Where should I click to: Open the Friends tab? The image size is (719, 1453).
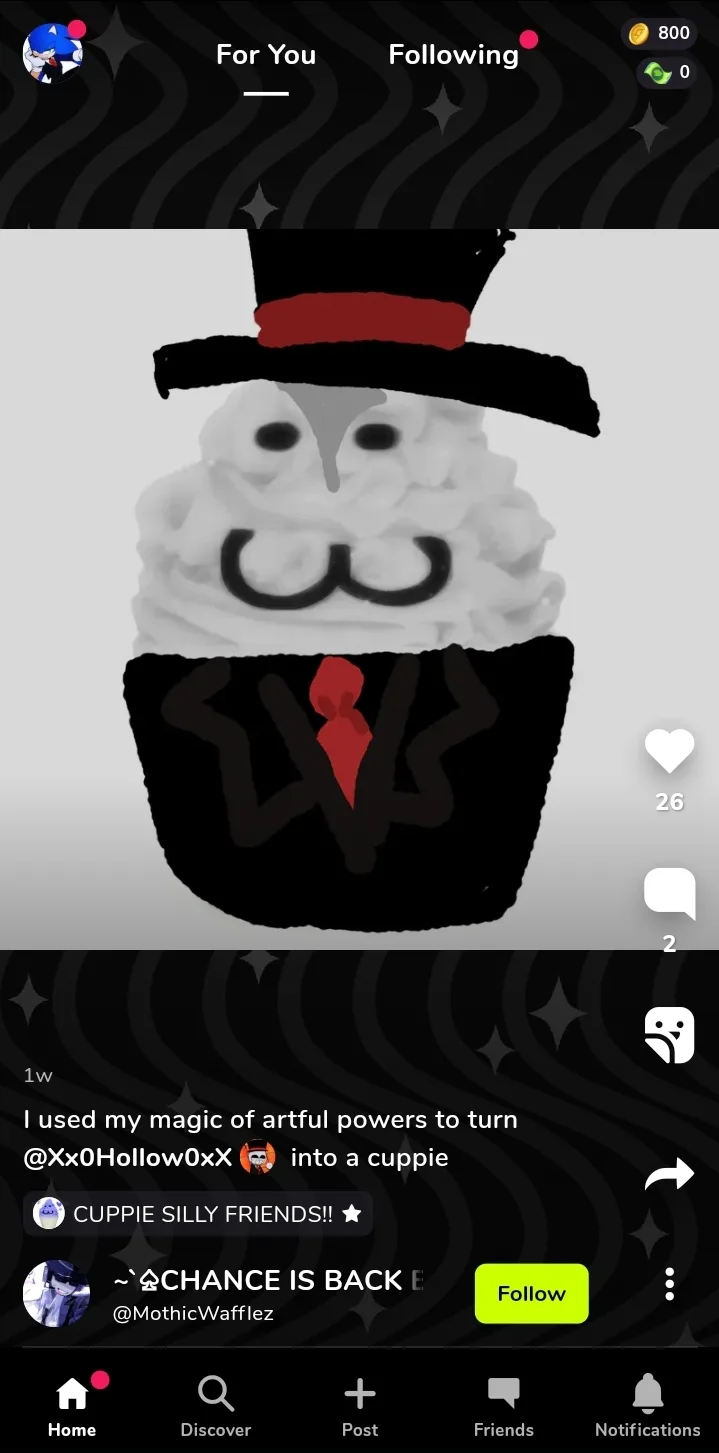pyautogui.click(x=503, y=1405)
